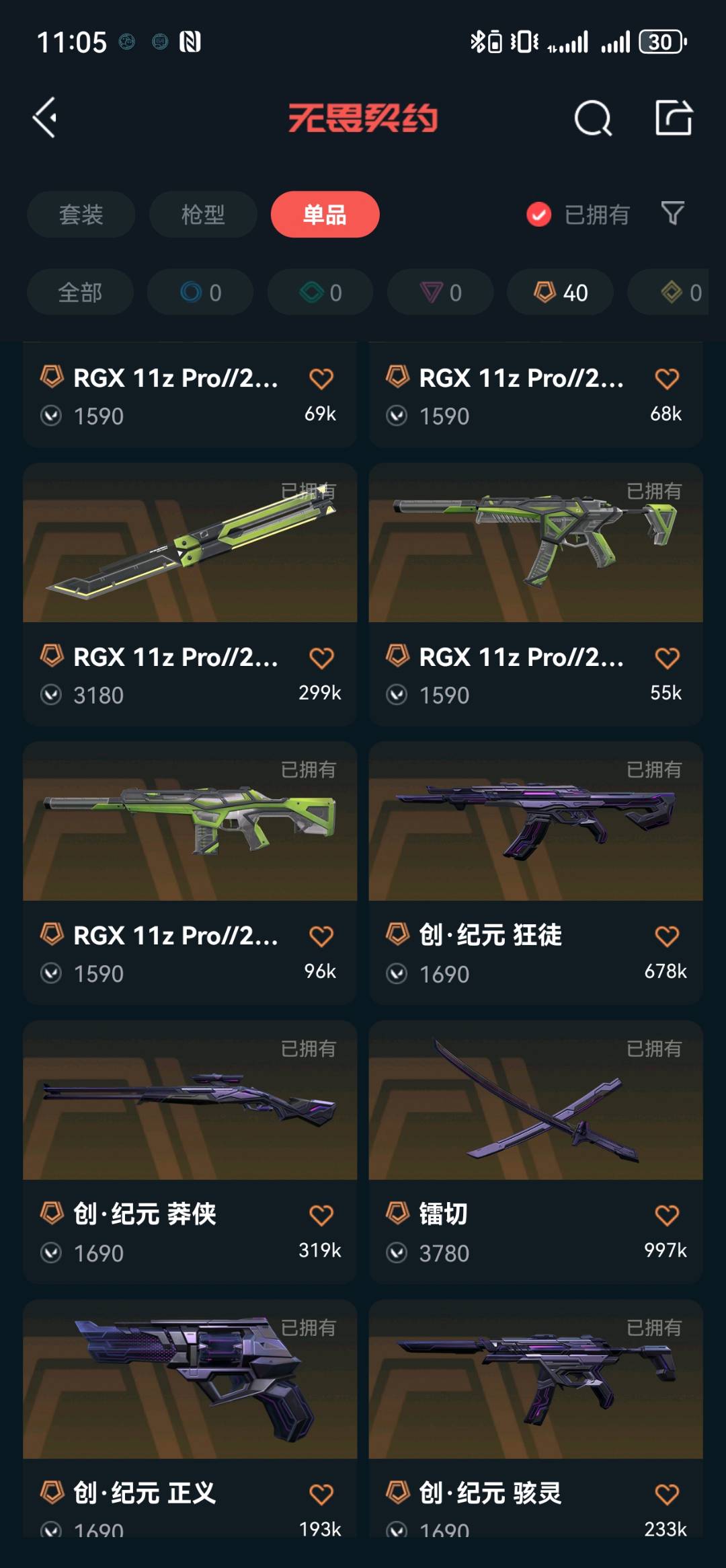Open the search icon in the header
This screenshot has height=1568, width=726.
click(592, 118)
